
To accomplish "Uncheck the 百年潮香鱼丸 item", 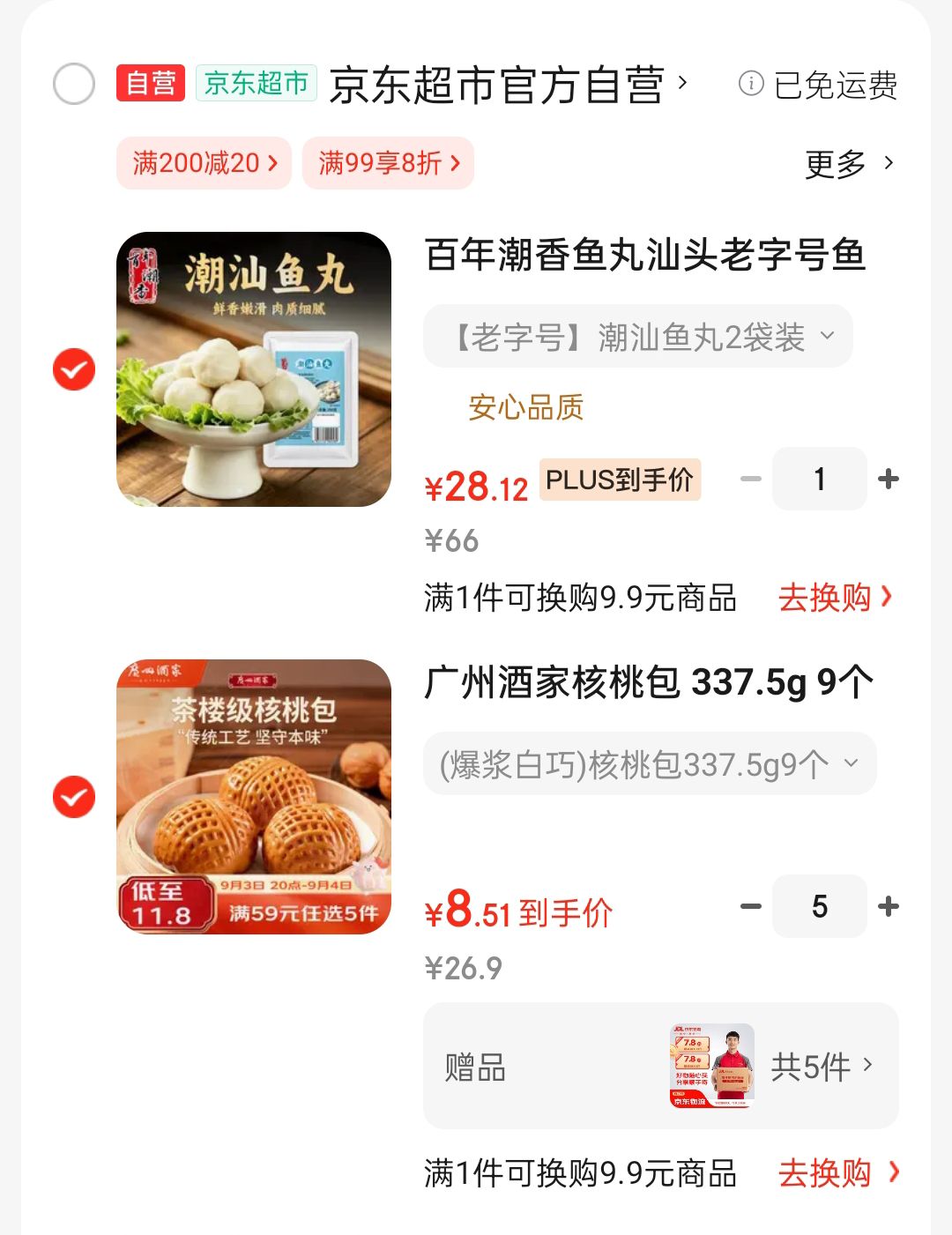I will (74, 369).
